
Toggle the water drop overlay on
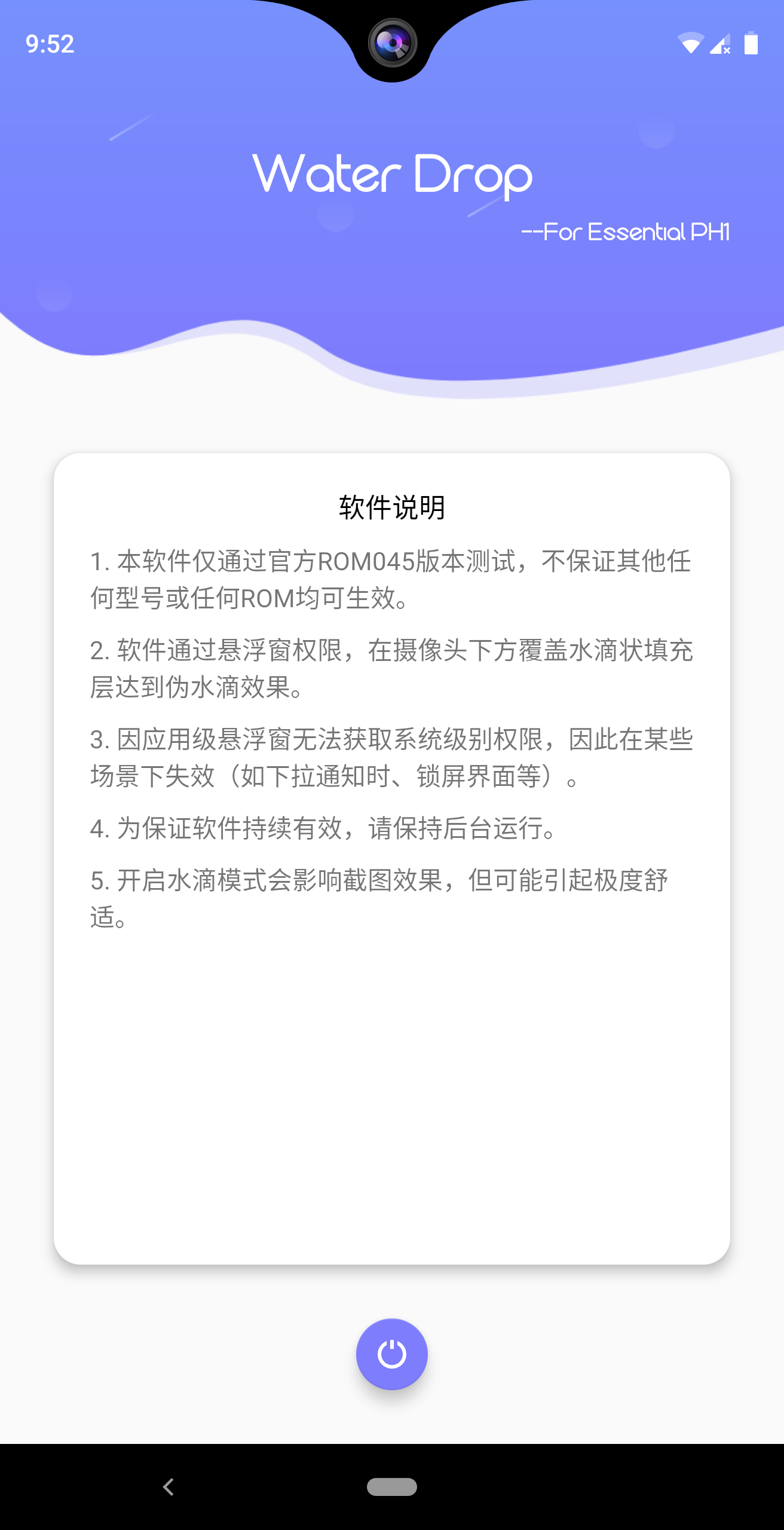point(392,1354)
